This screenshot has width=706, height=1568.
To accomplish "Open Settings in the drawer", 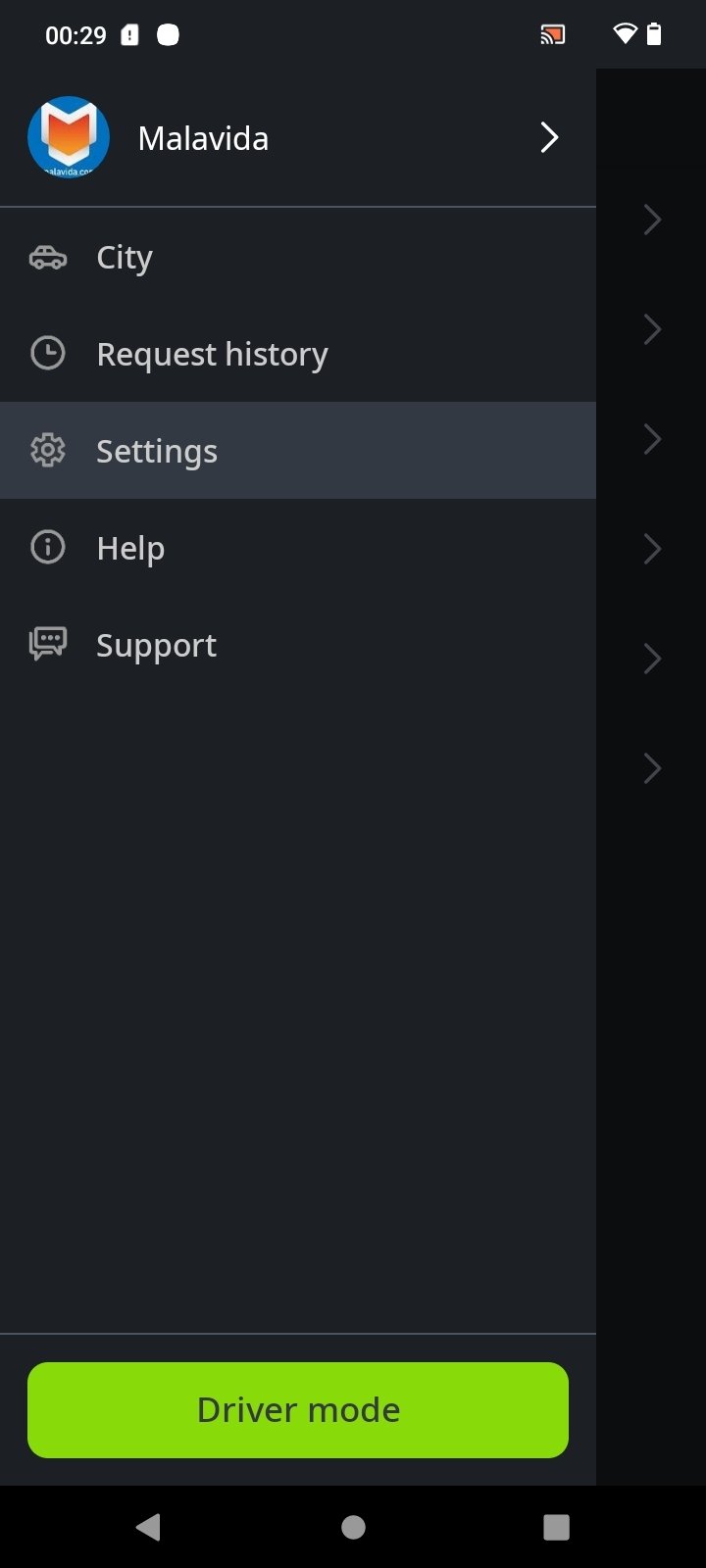I will click(298, 451).
